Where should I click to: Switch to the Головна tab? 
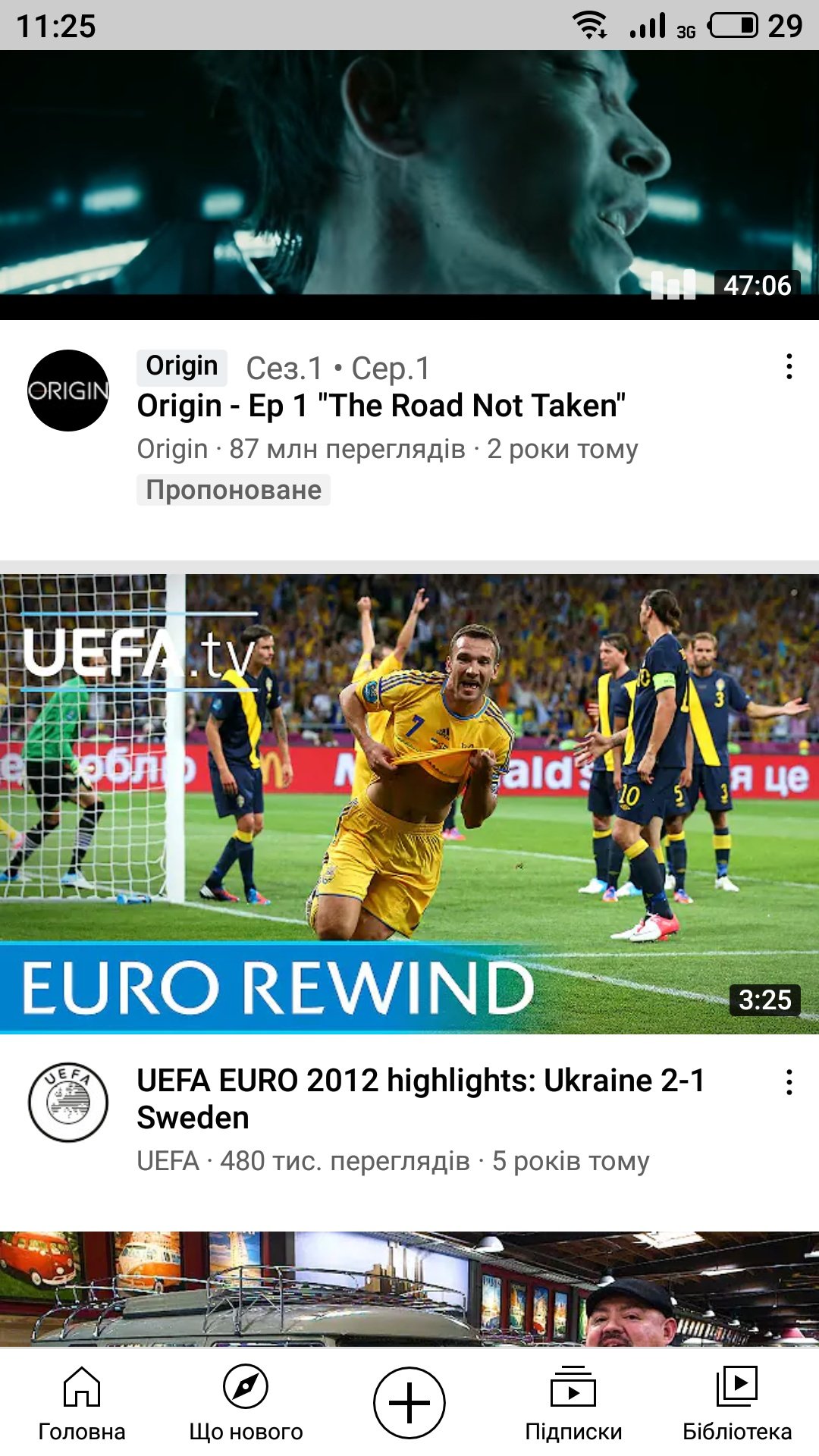[x=82, y=1403]
